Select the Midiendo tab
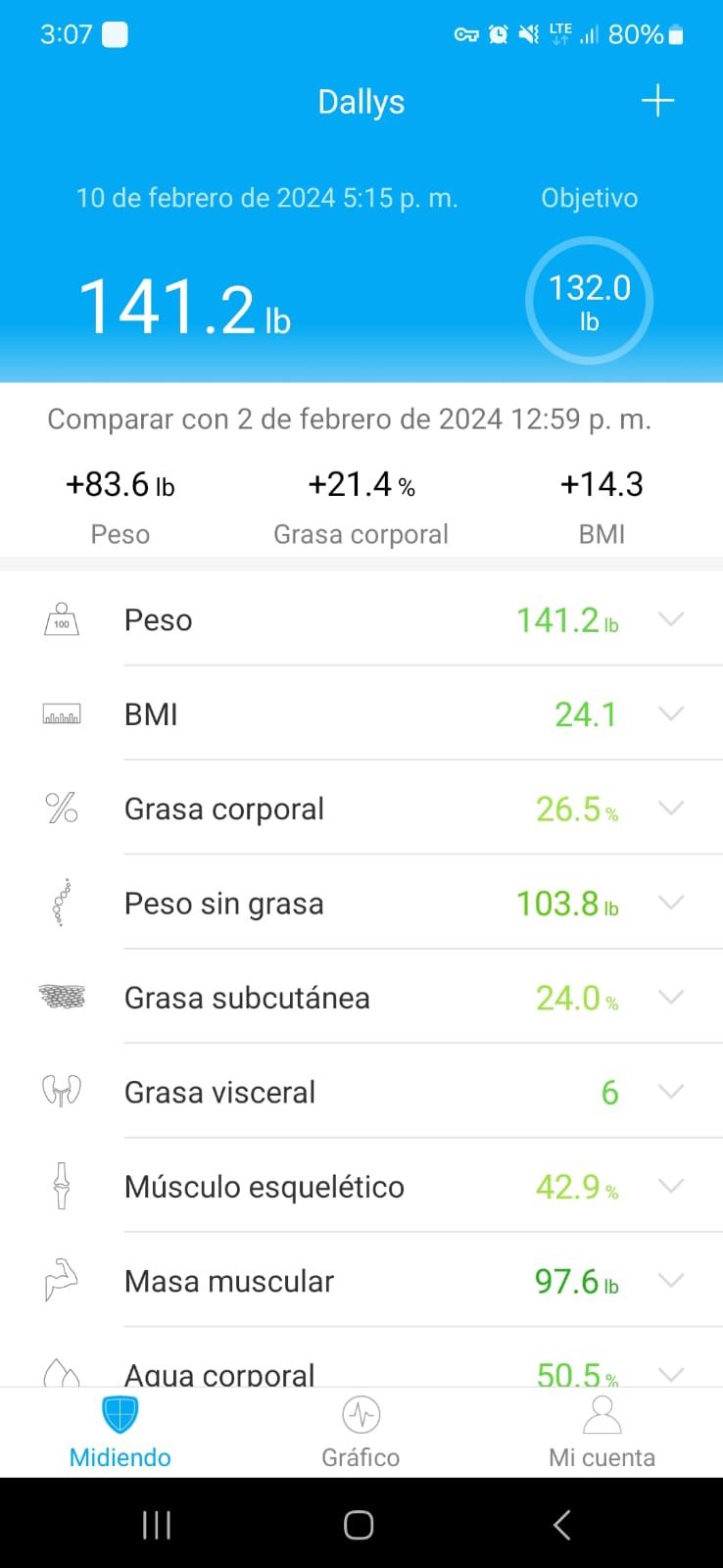Image resolution: width=723 pixels, height=1568 pixels. click(x=120, y=1433)
